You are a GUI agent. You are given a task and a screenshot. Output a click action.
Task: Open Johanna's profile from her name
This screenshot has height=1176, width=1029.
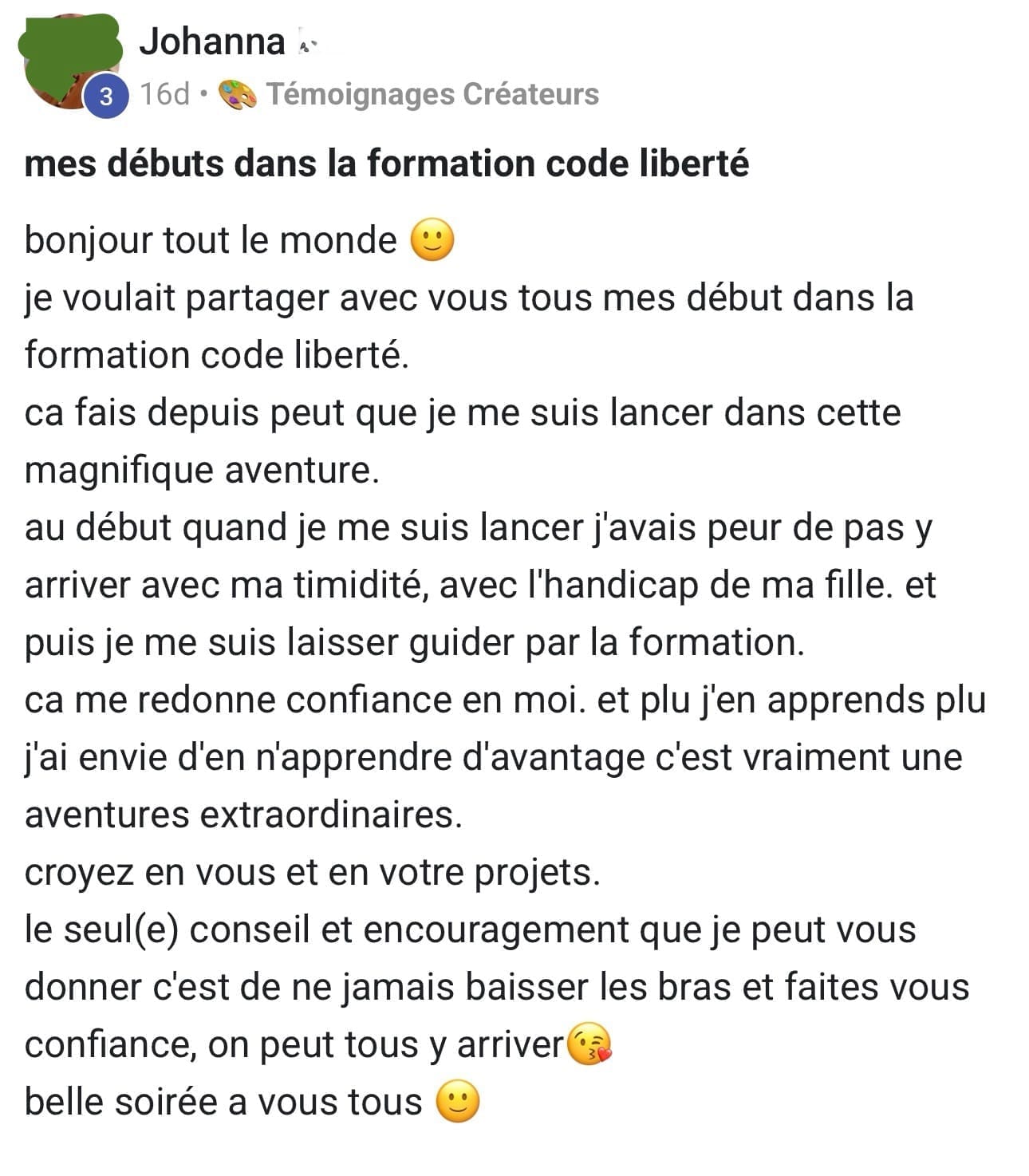211,42
